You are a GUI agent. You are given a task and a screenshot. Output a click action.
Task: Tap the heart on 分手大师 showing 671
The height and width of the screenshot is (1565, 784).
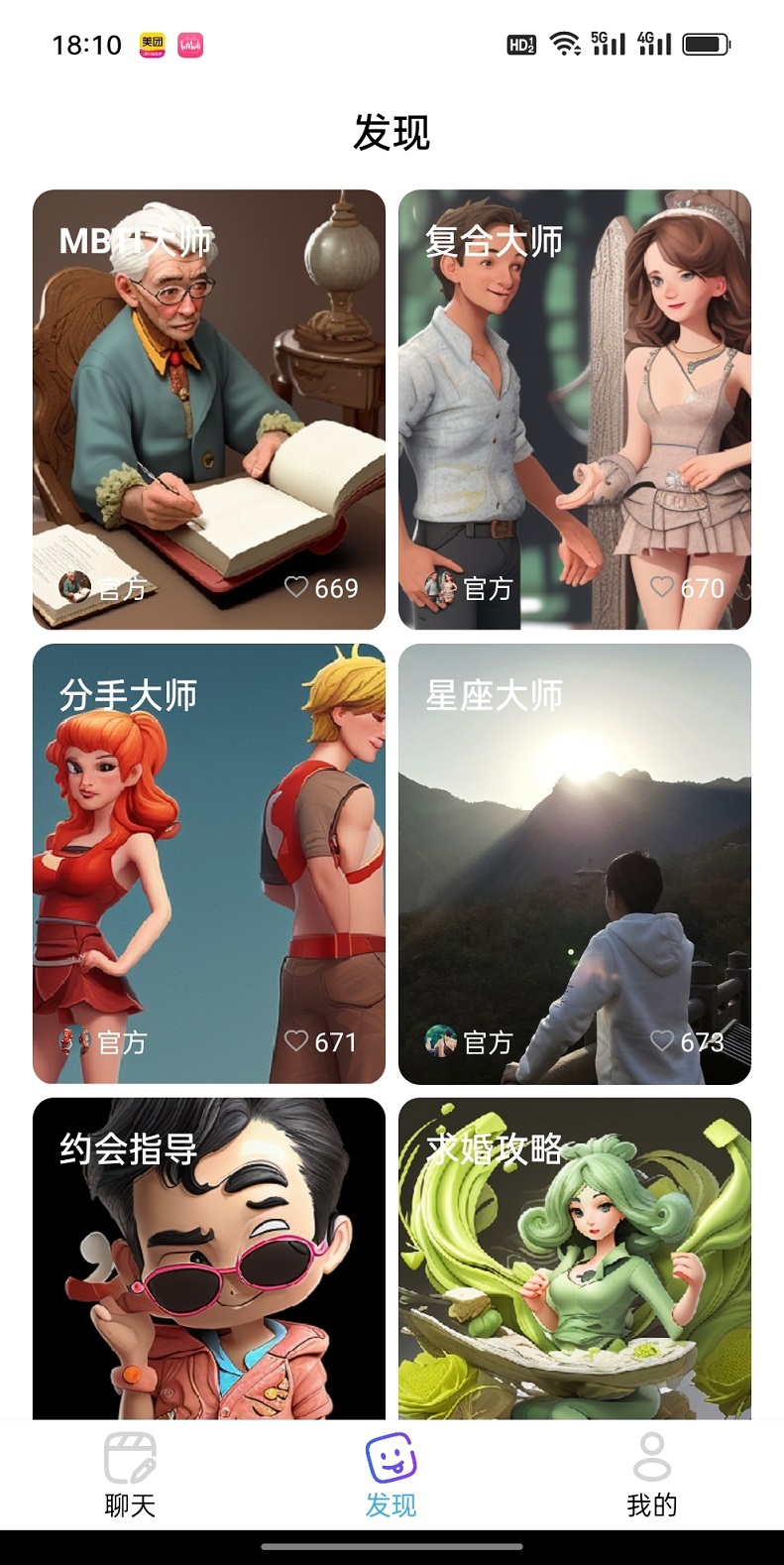point(296,1040)
